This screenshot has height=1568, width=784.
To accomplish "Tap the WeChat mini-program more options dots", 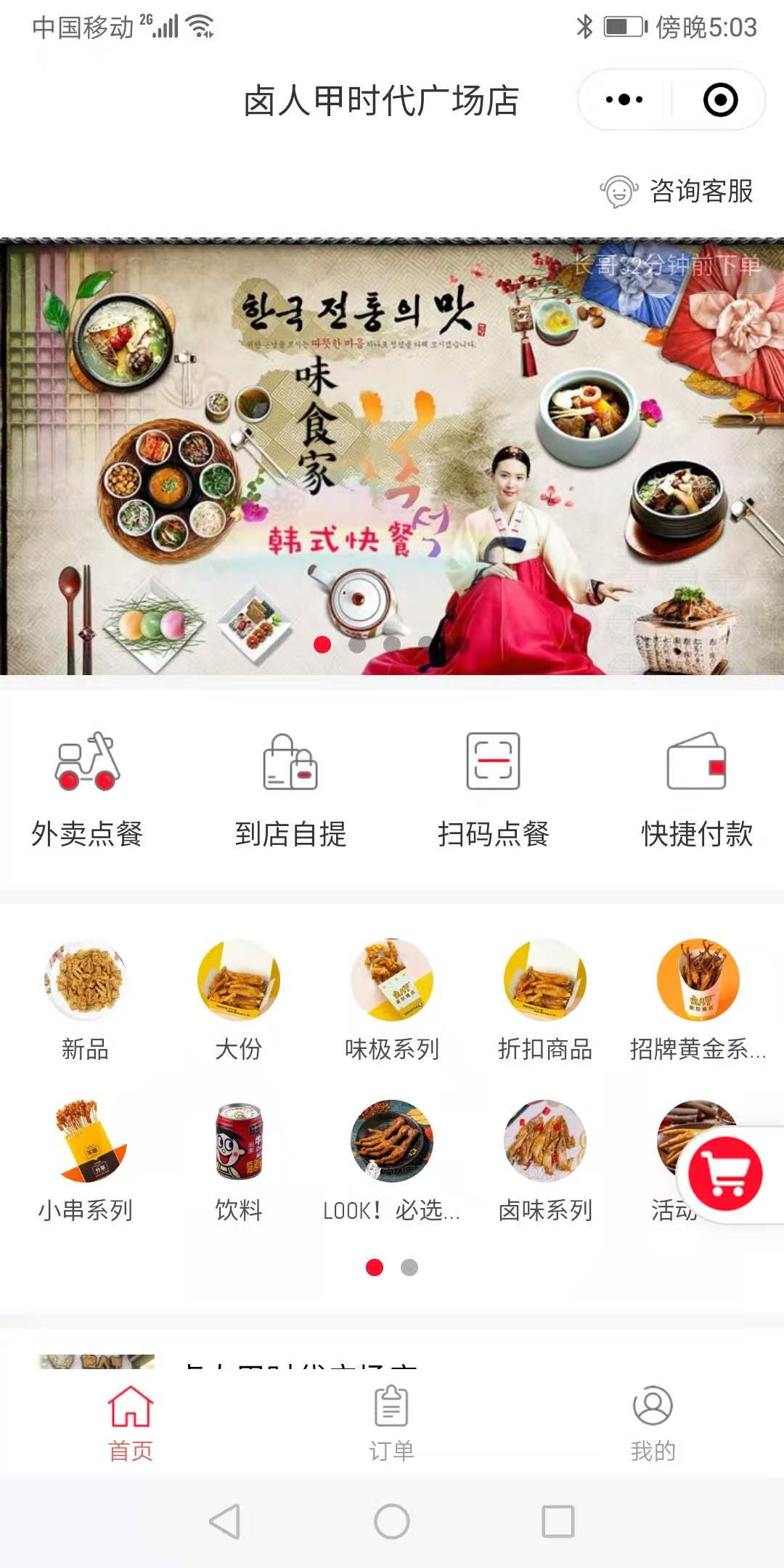I will point(626,102).
